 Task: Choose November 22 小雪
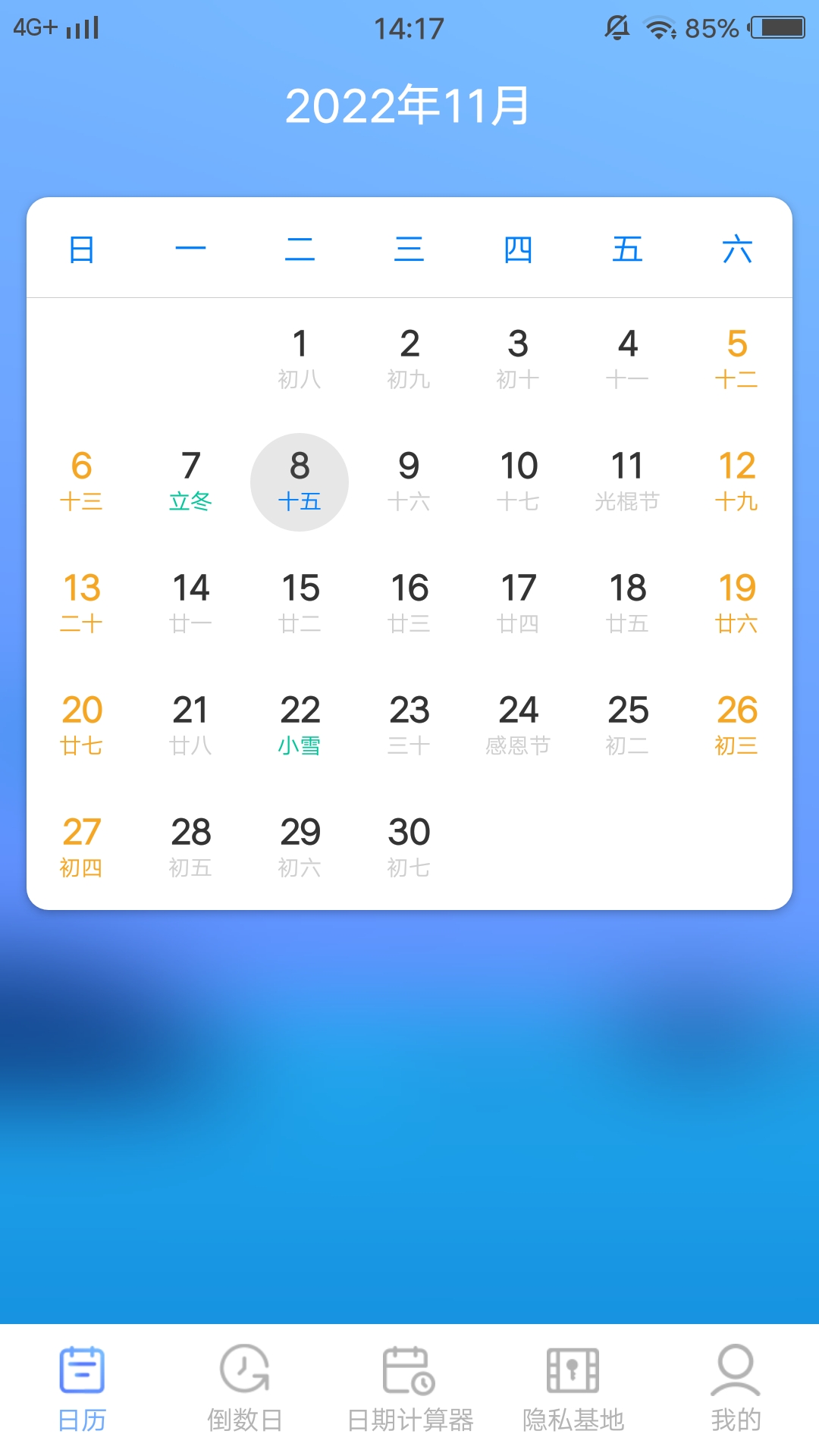coord(300,726)
